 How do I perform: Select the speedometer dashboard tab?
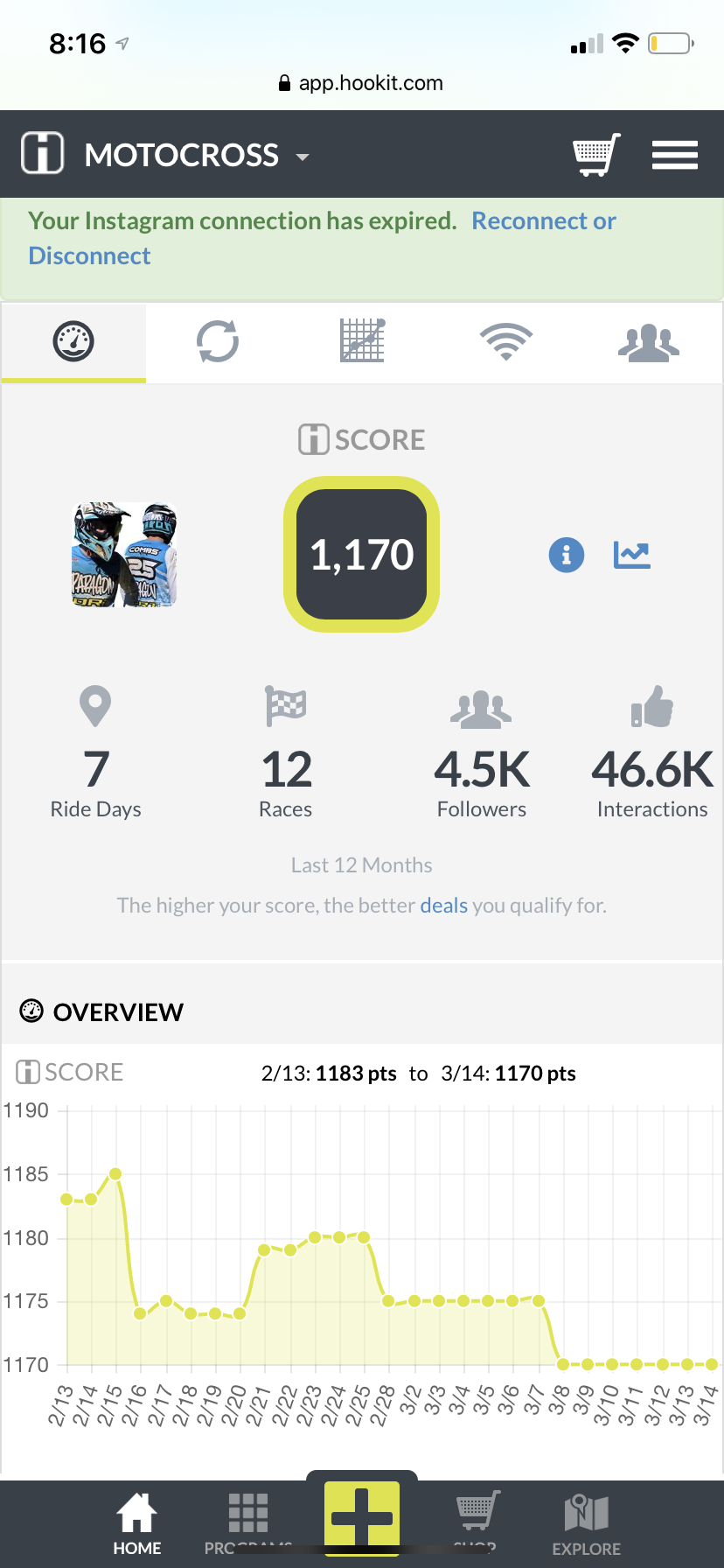point(73,341)
